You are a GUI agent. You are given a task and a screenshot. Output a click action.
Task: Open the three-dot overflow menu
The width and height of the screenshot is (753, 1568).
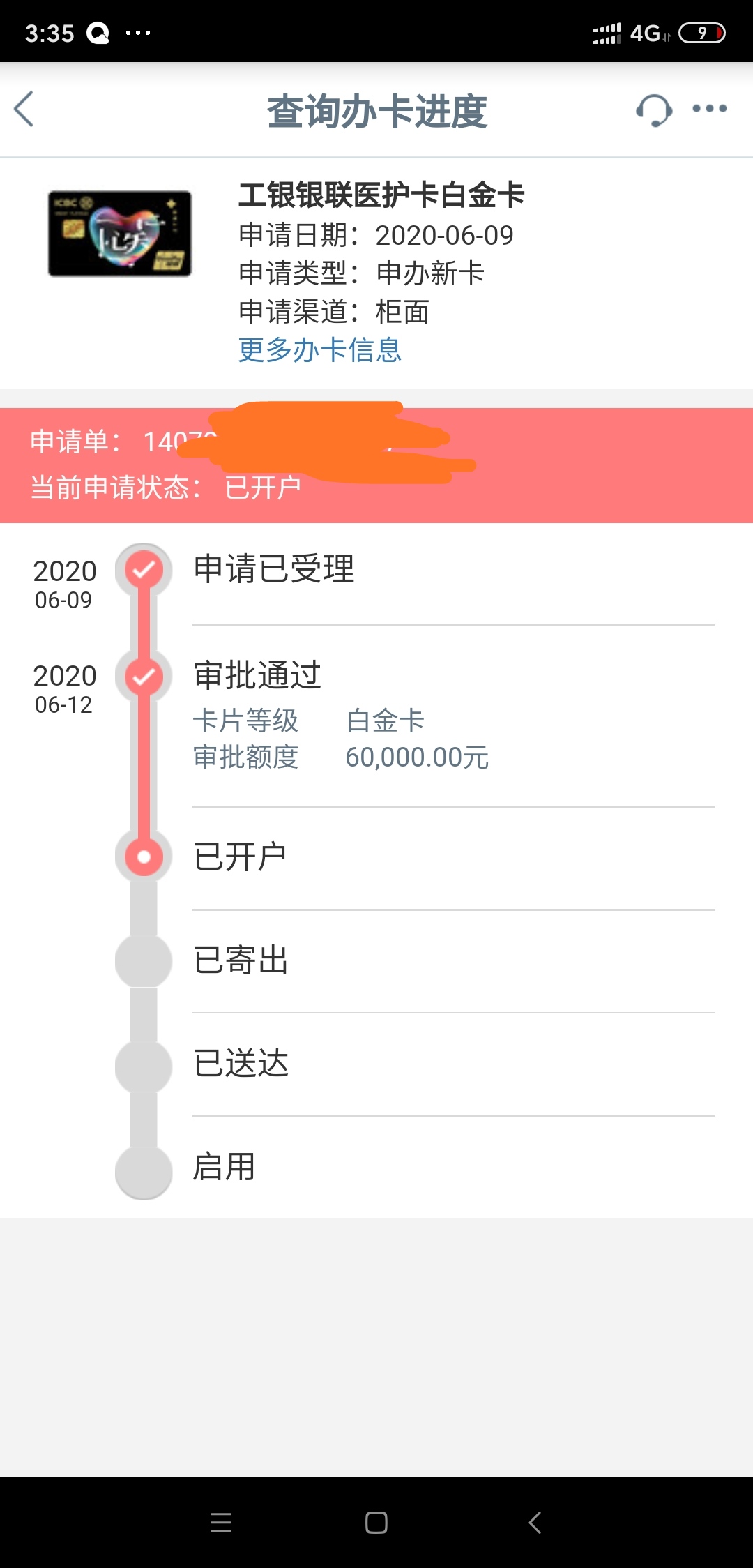[x=710, y=109]
